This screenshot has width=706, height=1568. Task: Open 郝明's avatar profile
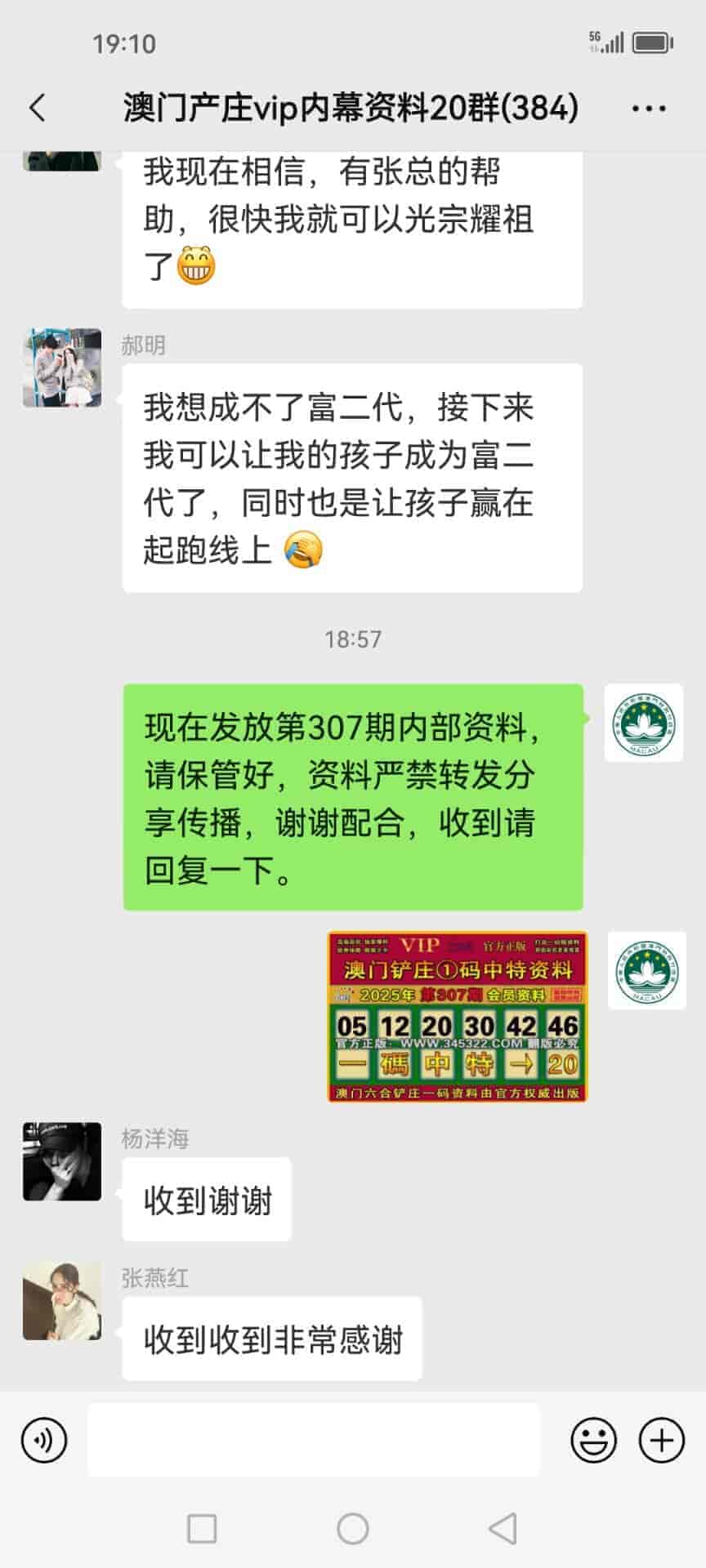click(62, 367)
